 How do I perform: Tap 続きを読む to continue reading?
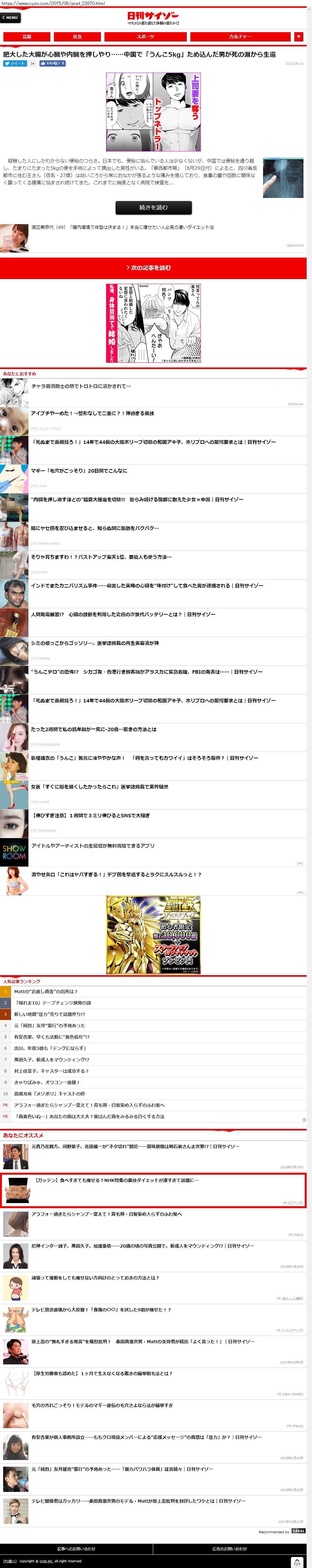(x=153, y=208)
